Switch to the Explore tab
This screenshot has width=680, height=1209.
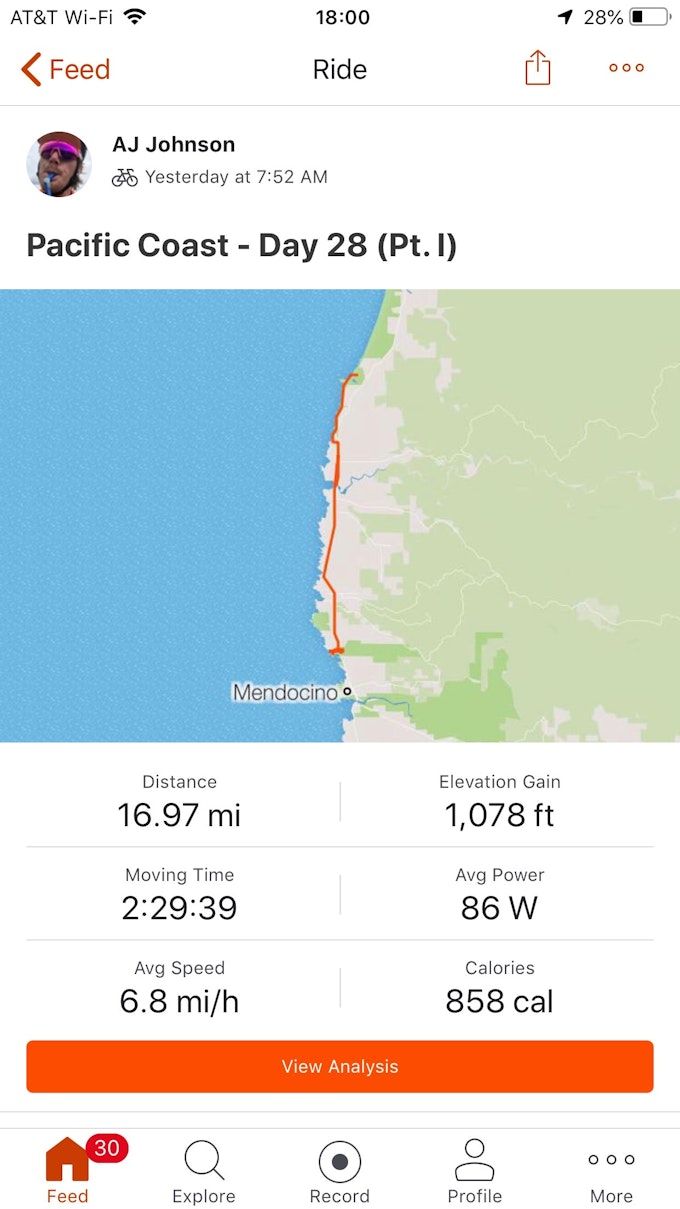click(204, 1172)
